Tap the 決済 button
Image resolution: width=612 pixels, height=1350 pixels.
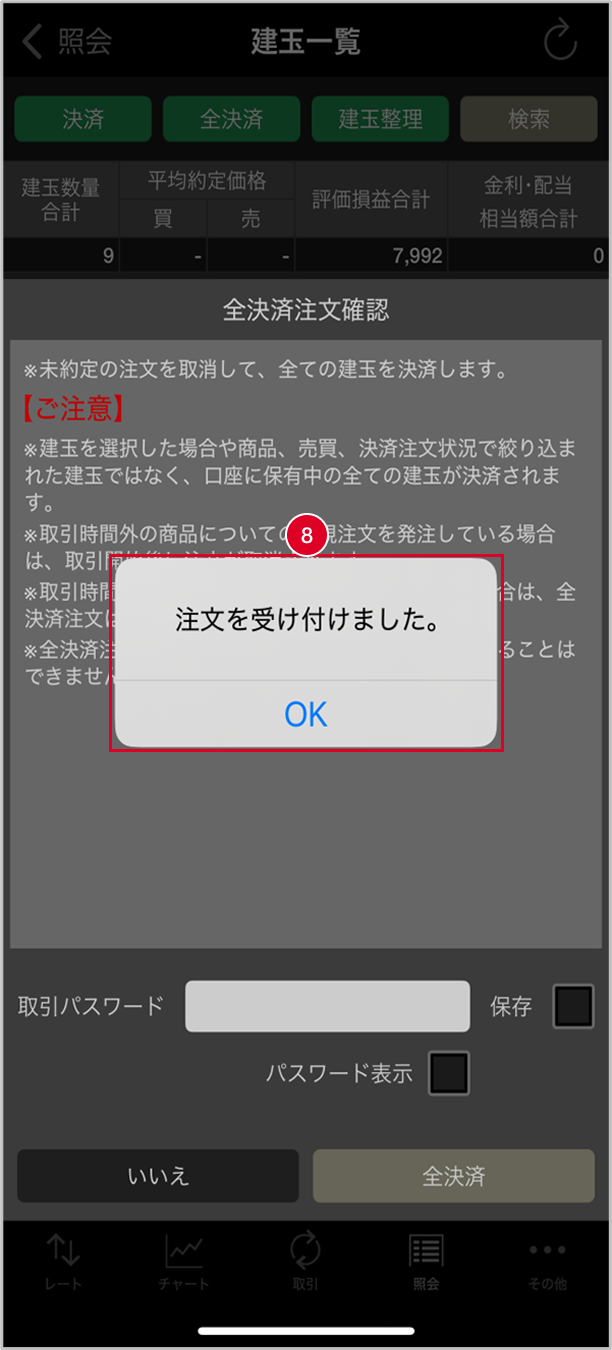click(83, 119)
